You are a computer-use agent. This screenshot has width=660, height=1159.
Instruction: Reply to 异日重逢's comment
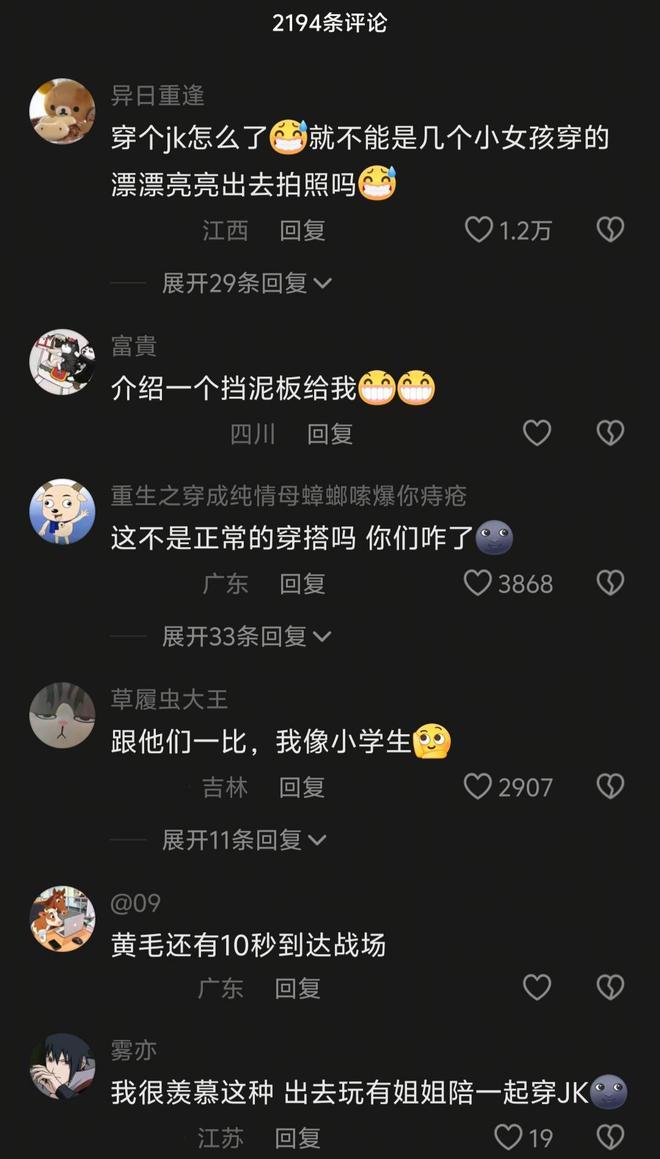(302, 231)
